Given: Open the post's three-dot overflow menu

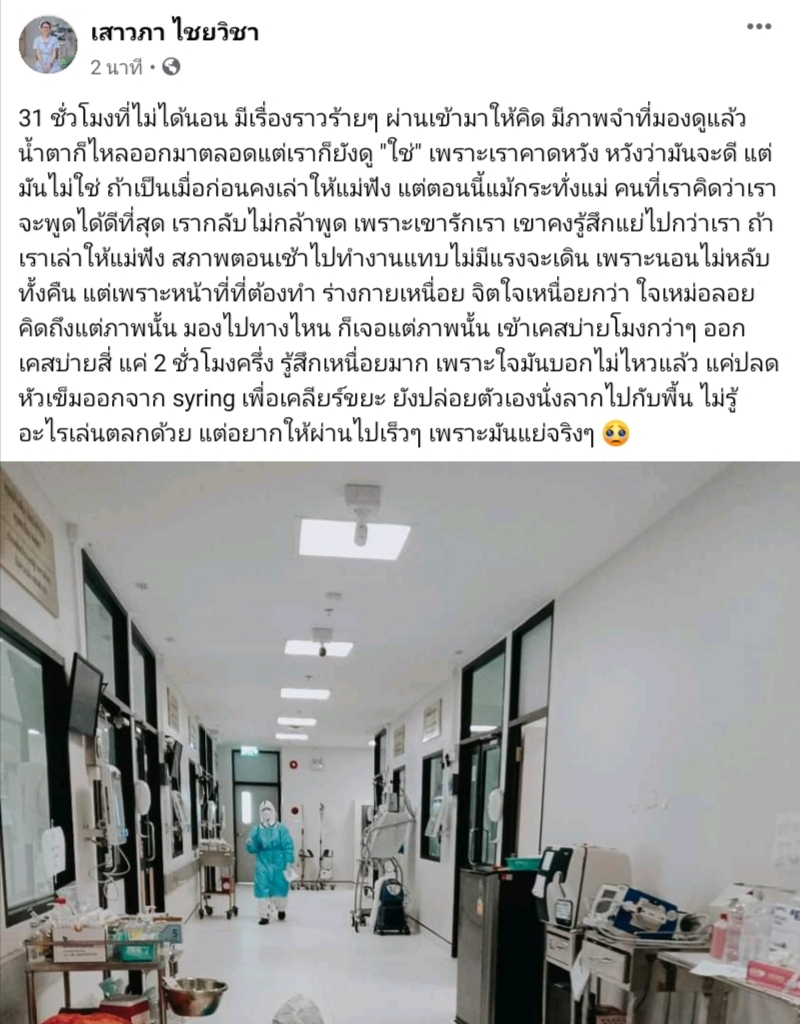Looking at the screenshot, I should pos(759,26).
